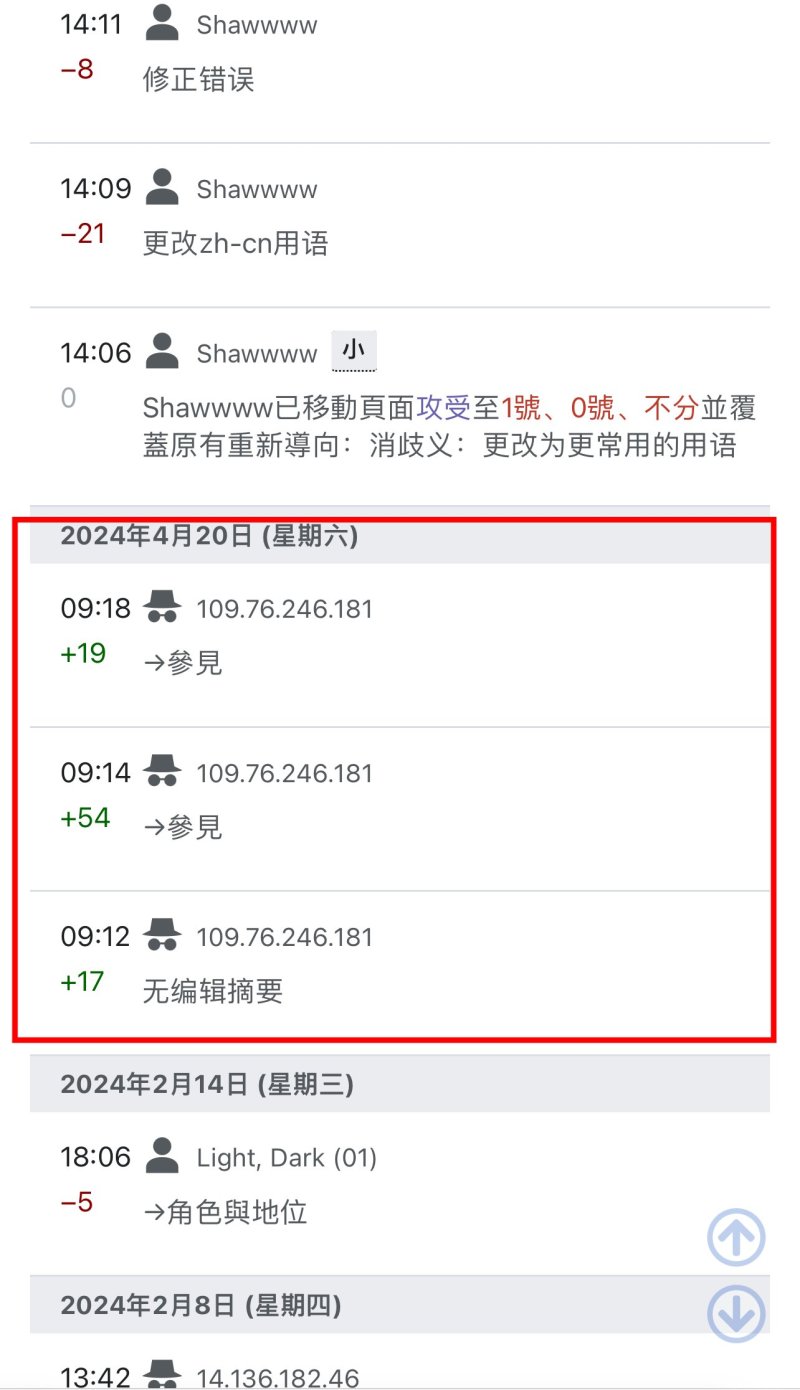Tap the scroll-to-top arrow icon
Viewport: 800px width, 1390px height.
737,1238
